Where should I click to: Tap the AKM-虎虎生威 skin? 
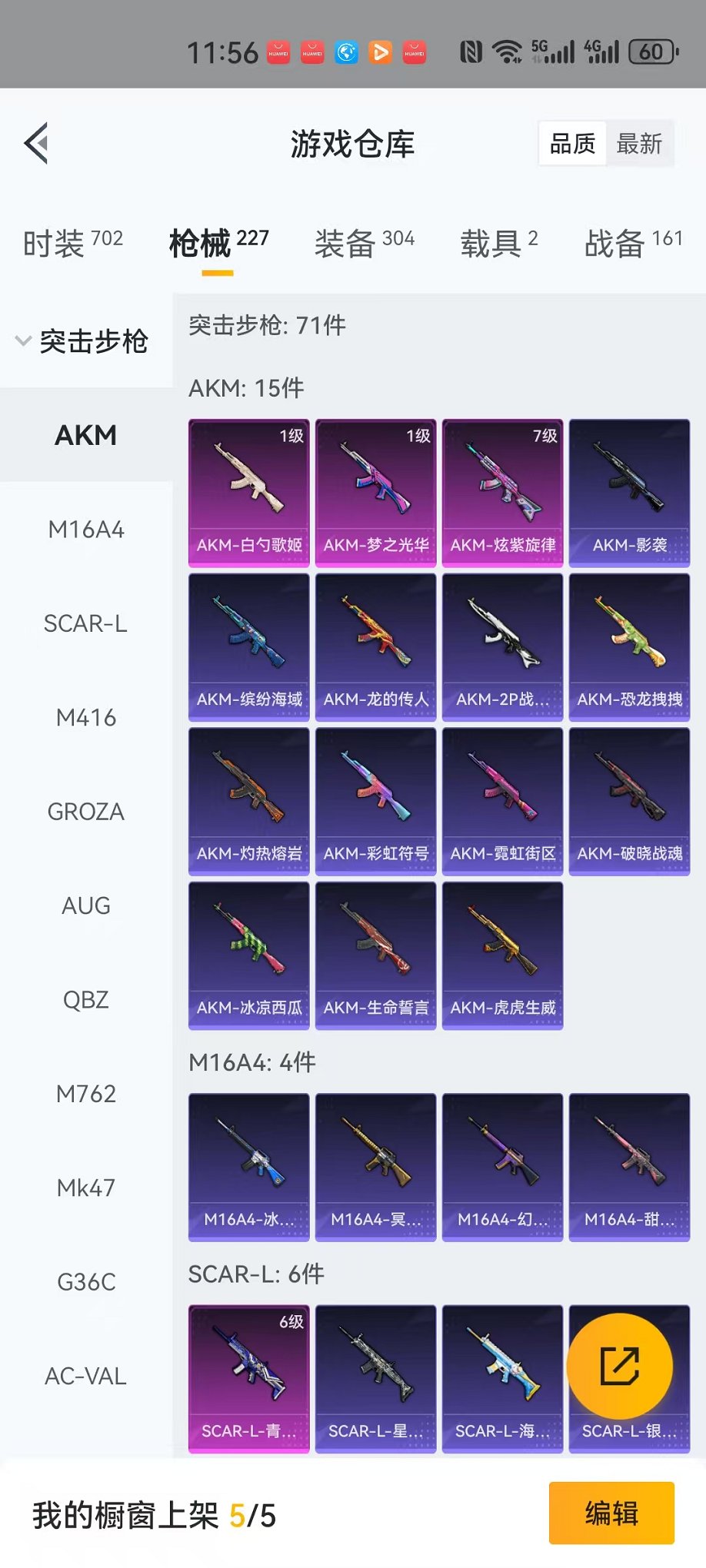click(x=503, y=955)
